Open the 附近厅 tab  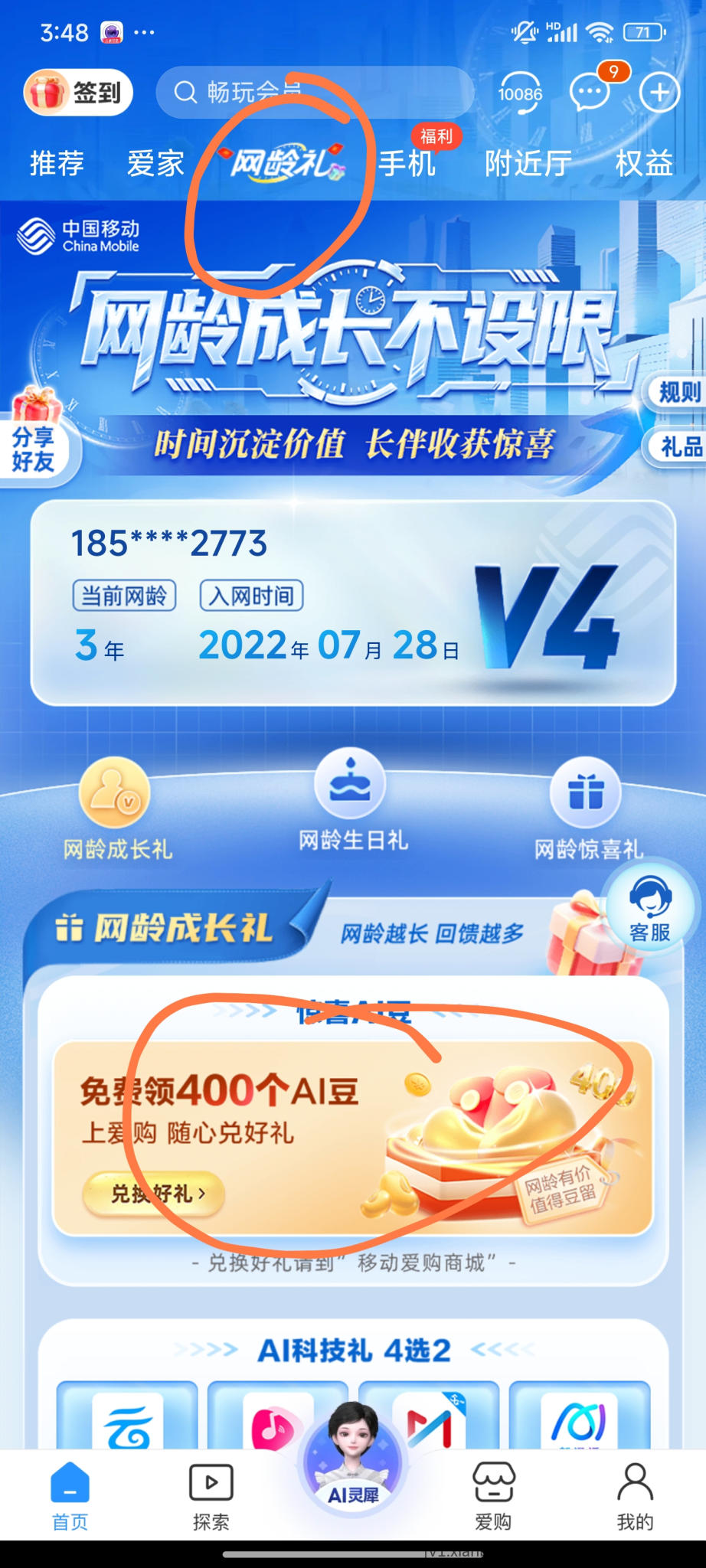pyautogui.click(x=528, y=163)
